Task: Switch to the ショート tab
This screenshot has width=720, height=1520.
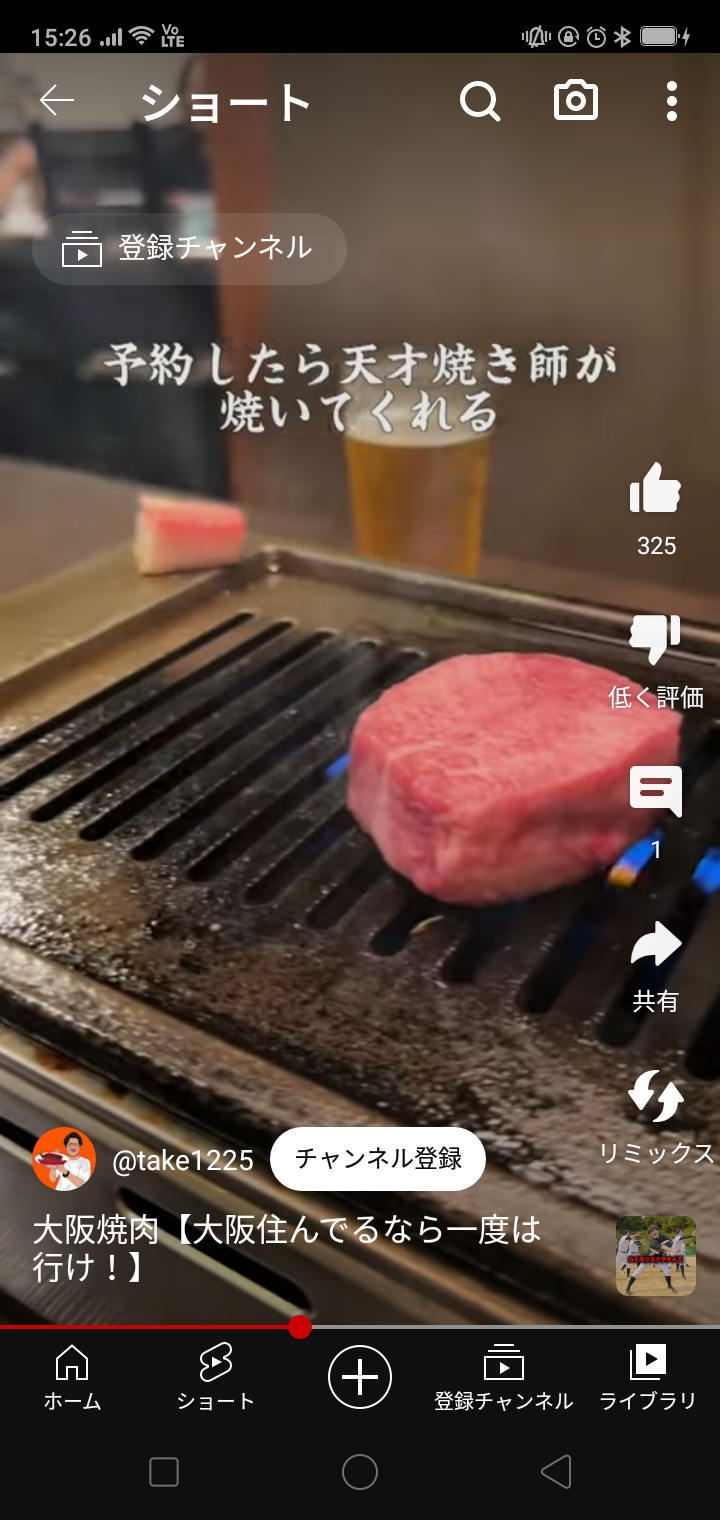Action: [x=215, y=1376]
